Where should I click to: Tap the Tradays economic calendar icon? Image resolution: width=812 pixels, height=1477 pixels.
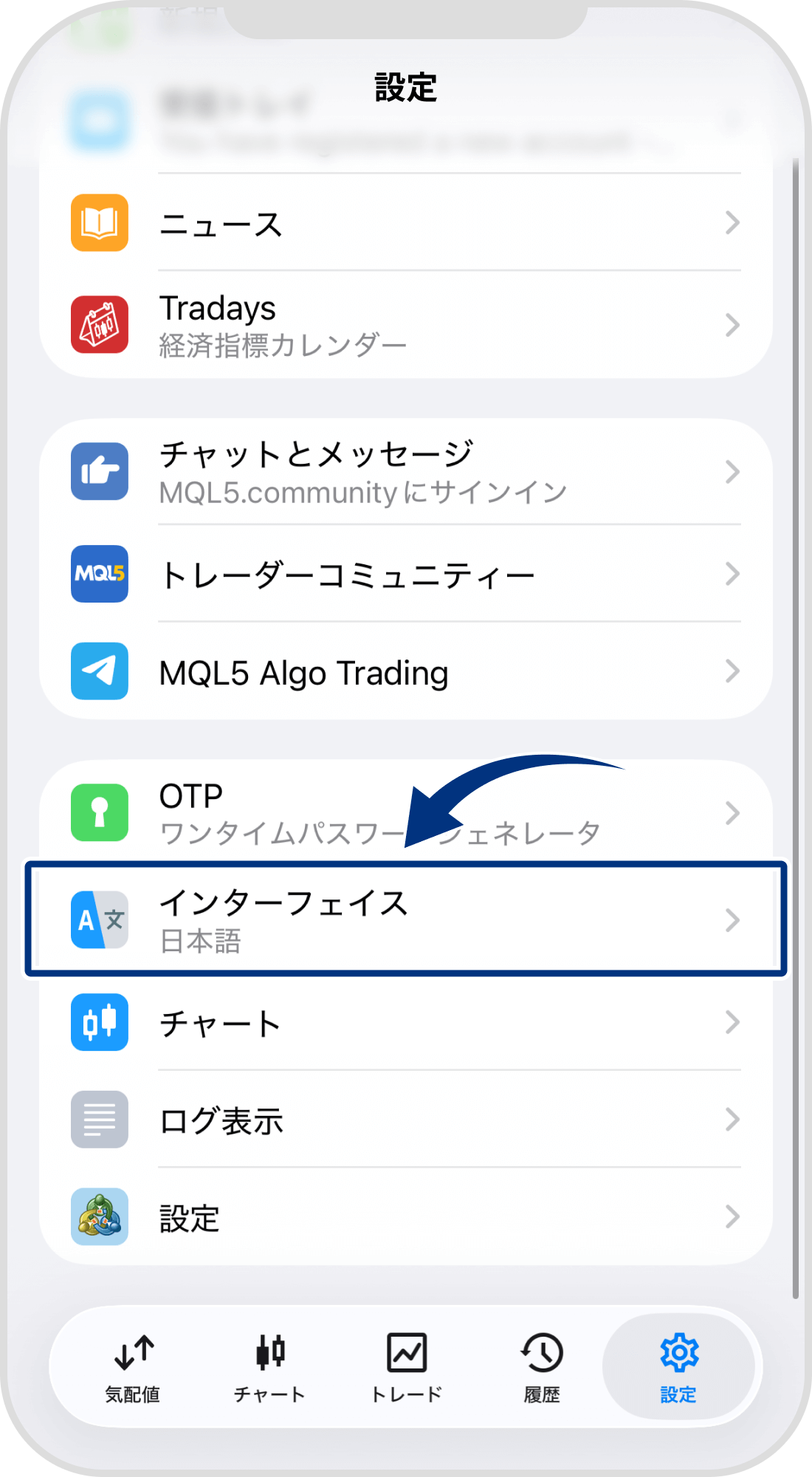99,323
